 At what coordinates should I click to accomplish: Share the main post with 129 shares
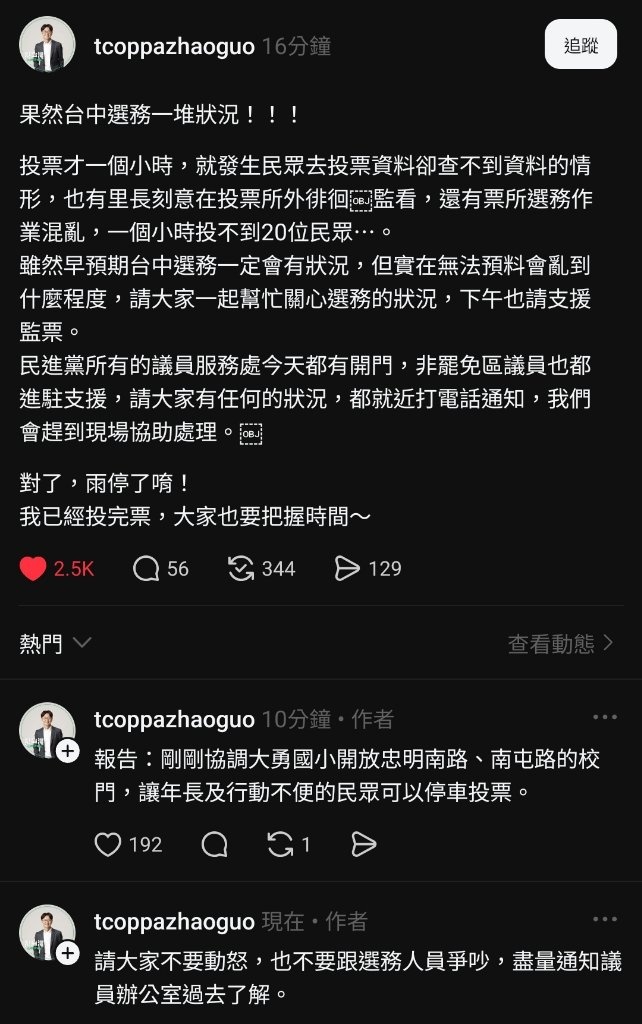347,569
